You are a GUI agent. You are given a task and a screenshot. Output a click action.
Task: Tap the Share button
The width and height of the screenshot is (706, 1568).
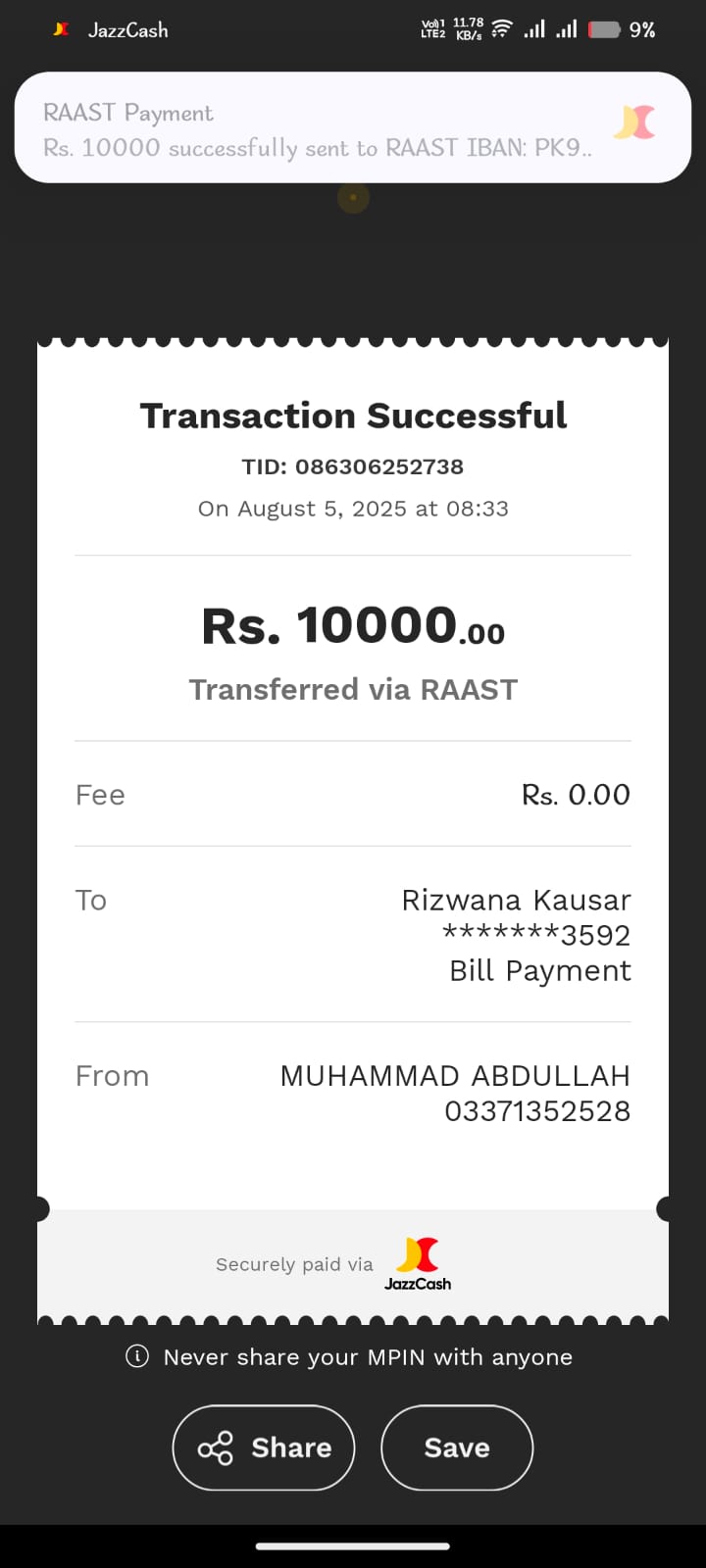(x=263, y=1447)
